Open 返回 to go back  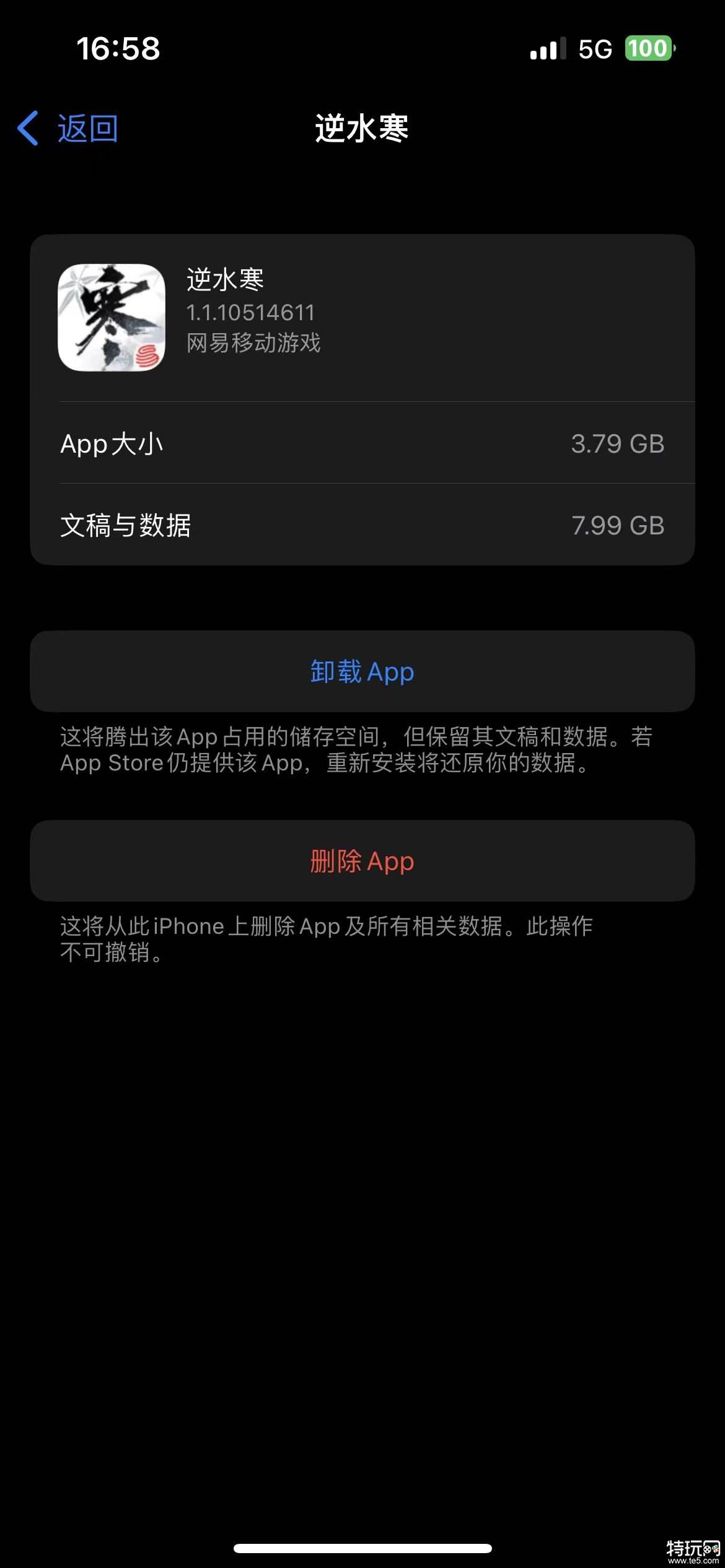coord(87,128)
